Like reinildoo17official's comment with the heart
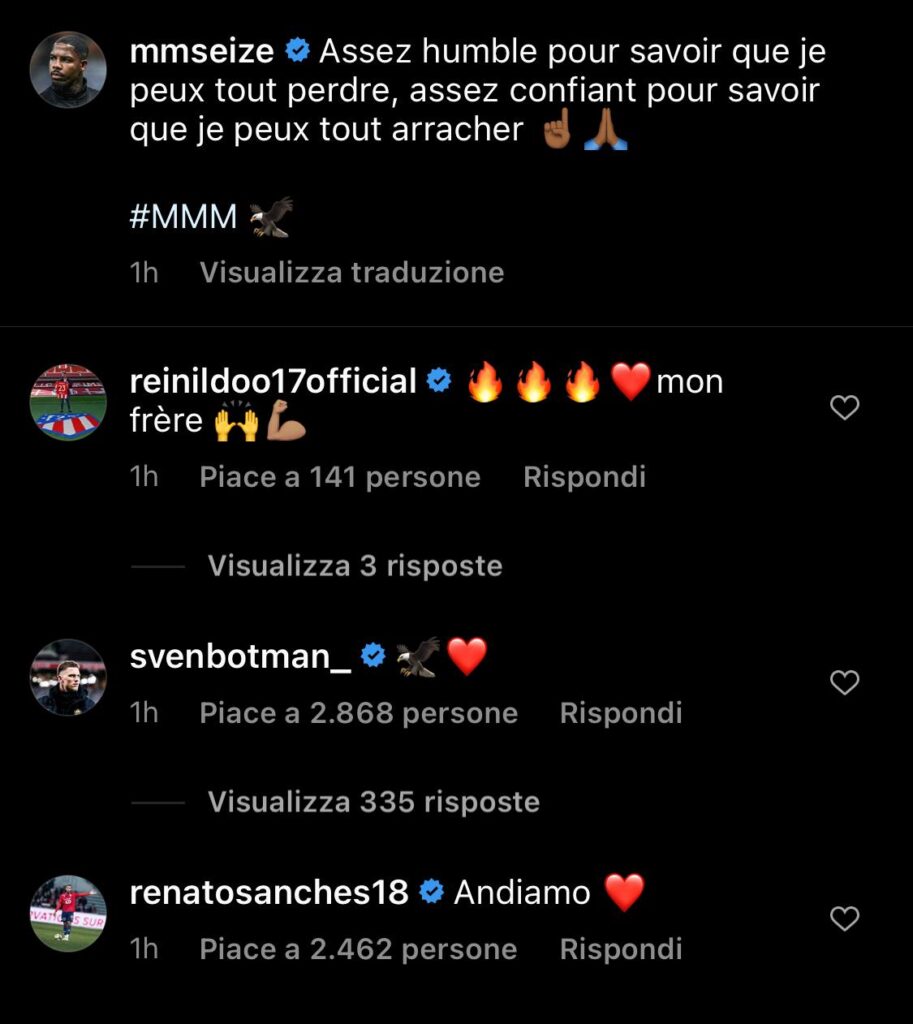The image size is (913, 1024). [845, 408]
